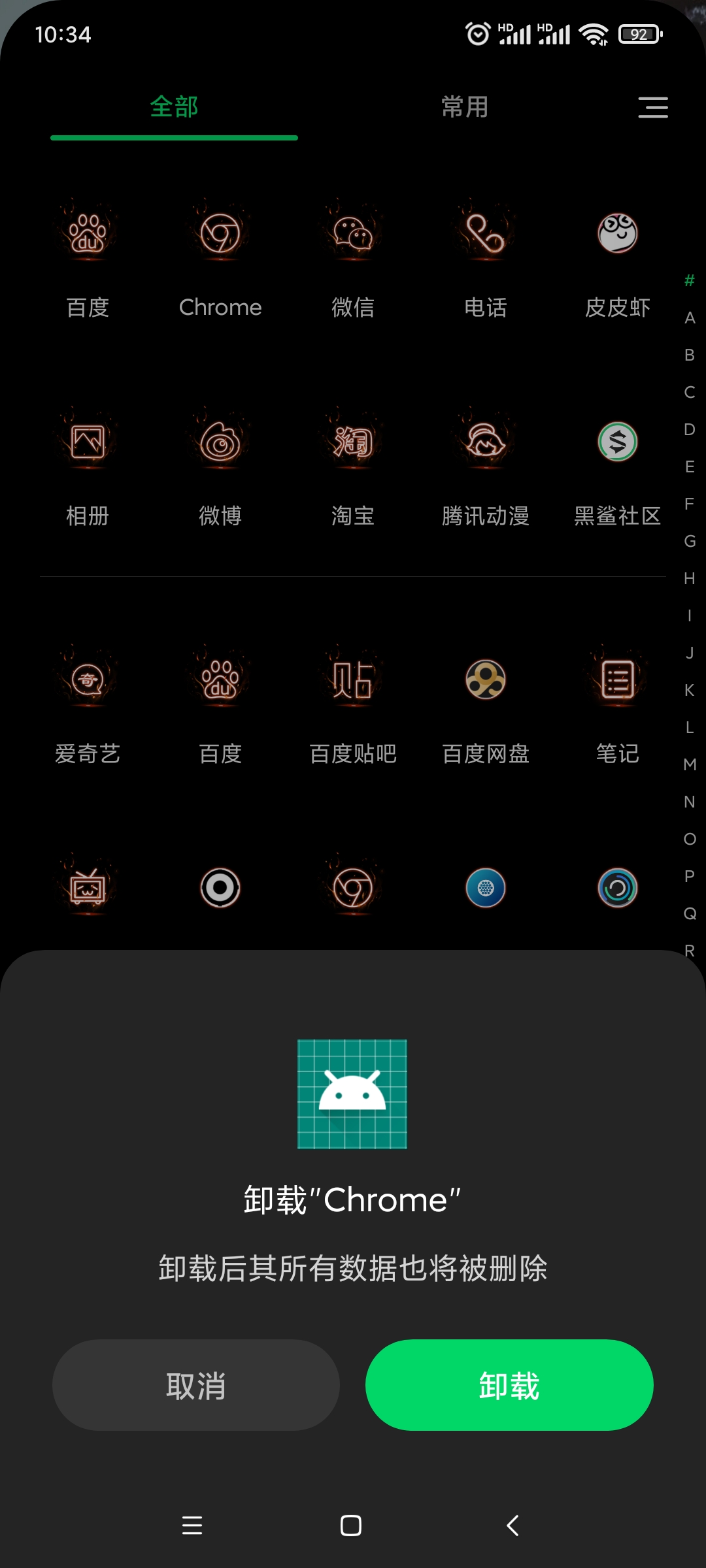Switch to the 常用 tab
The image size is (706, 1568).
pos(464,107)
